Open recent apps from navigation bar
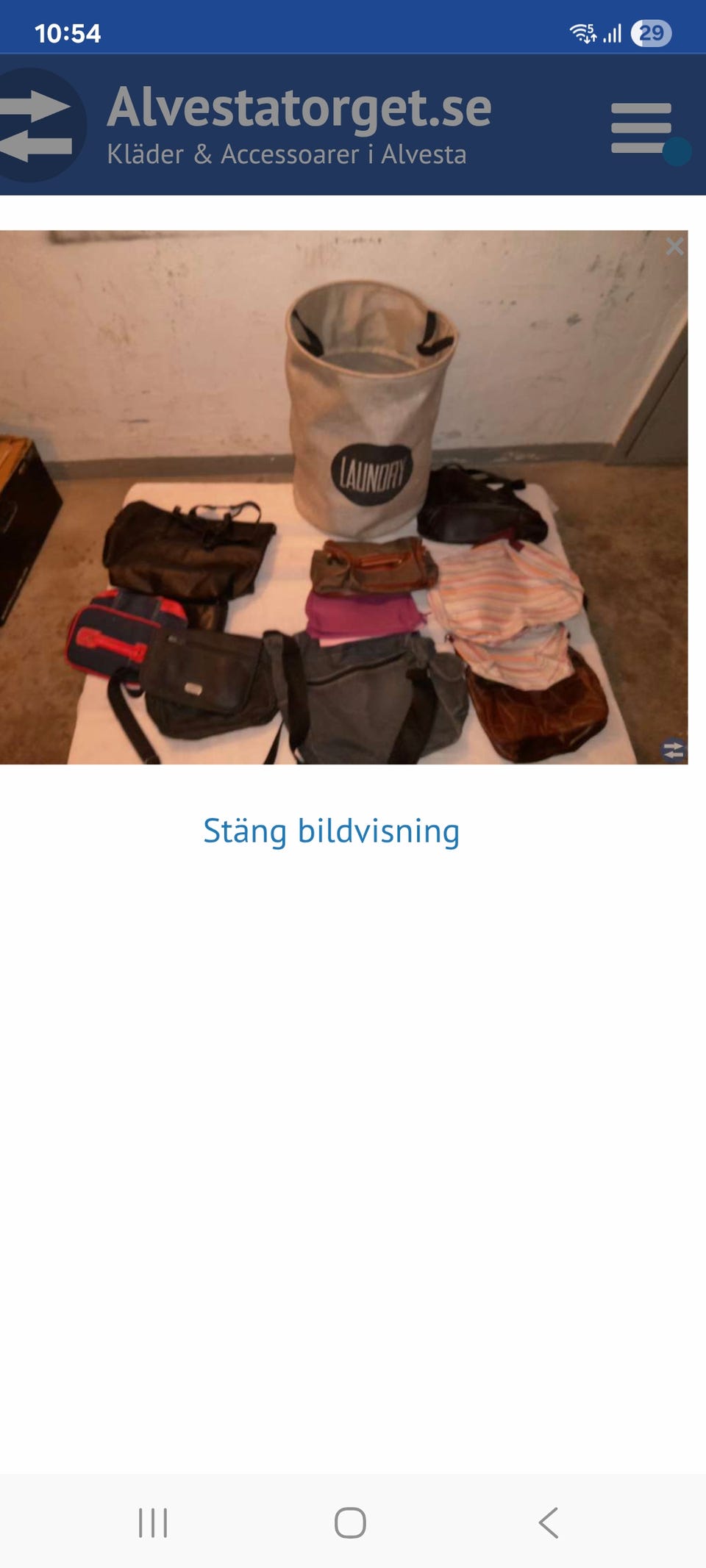This screenshot has width=706, height=1568. [153, 1522]
